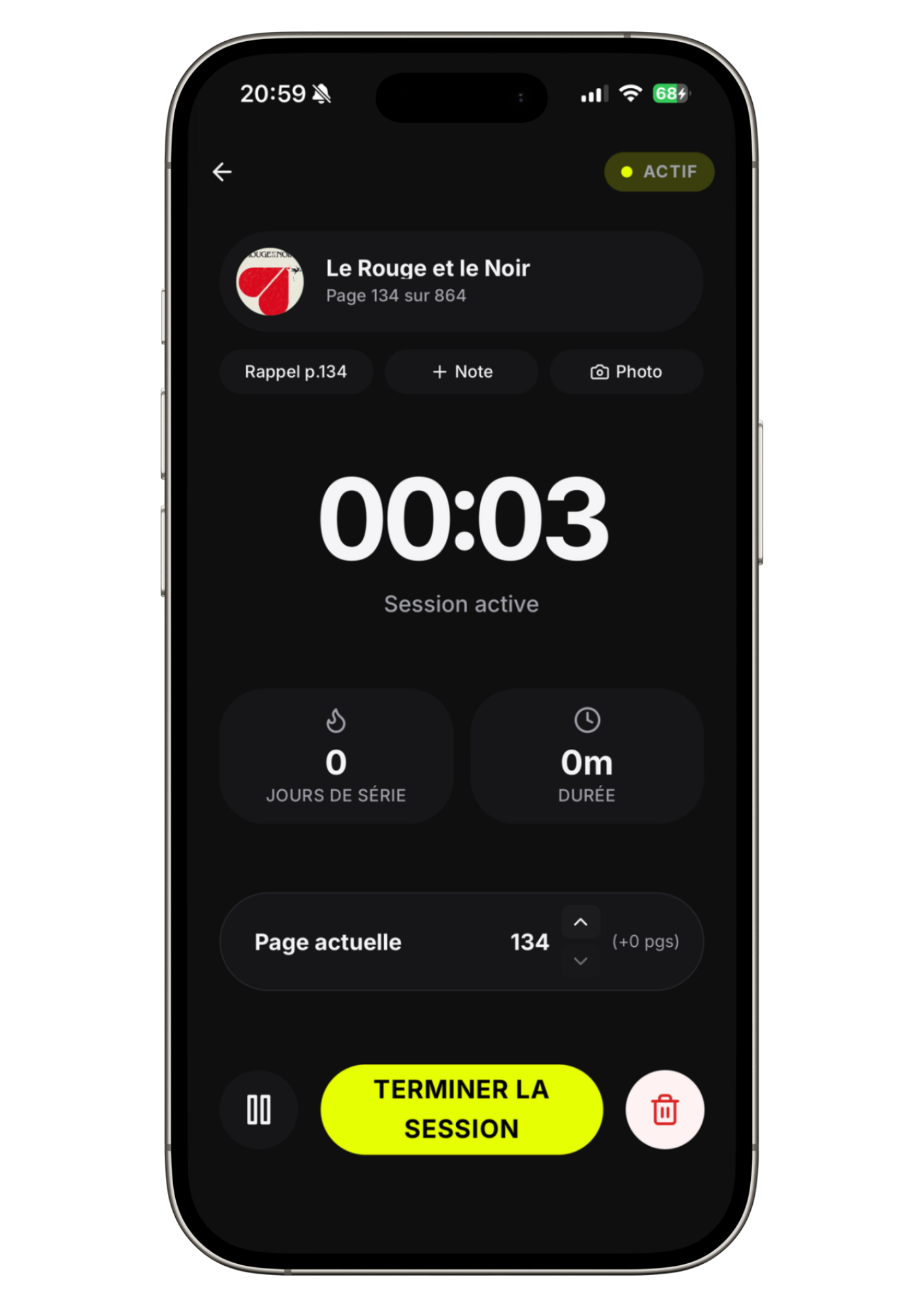Viewport: 924px width, 1307px height.
Task: Increase the current page number
Action: 580,922
